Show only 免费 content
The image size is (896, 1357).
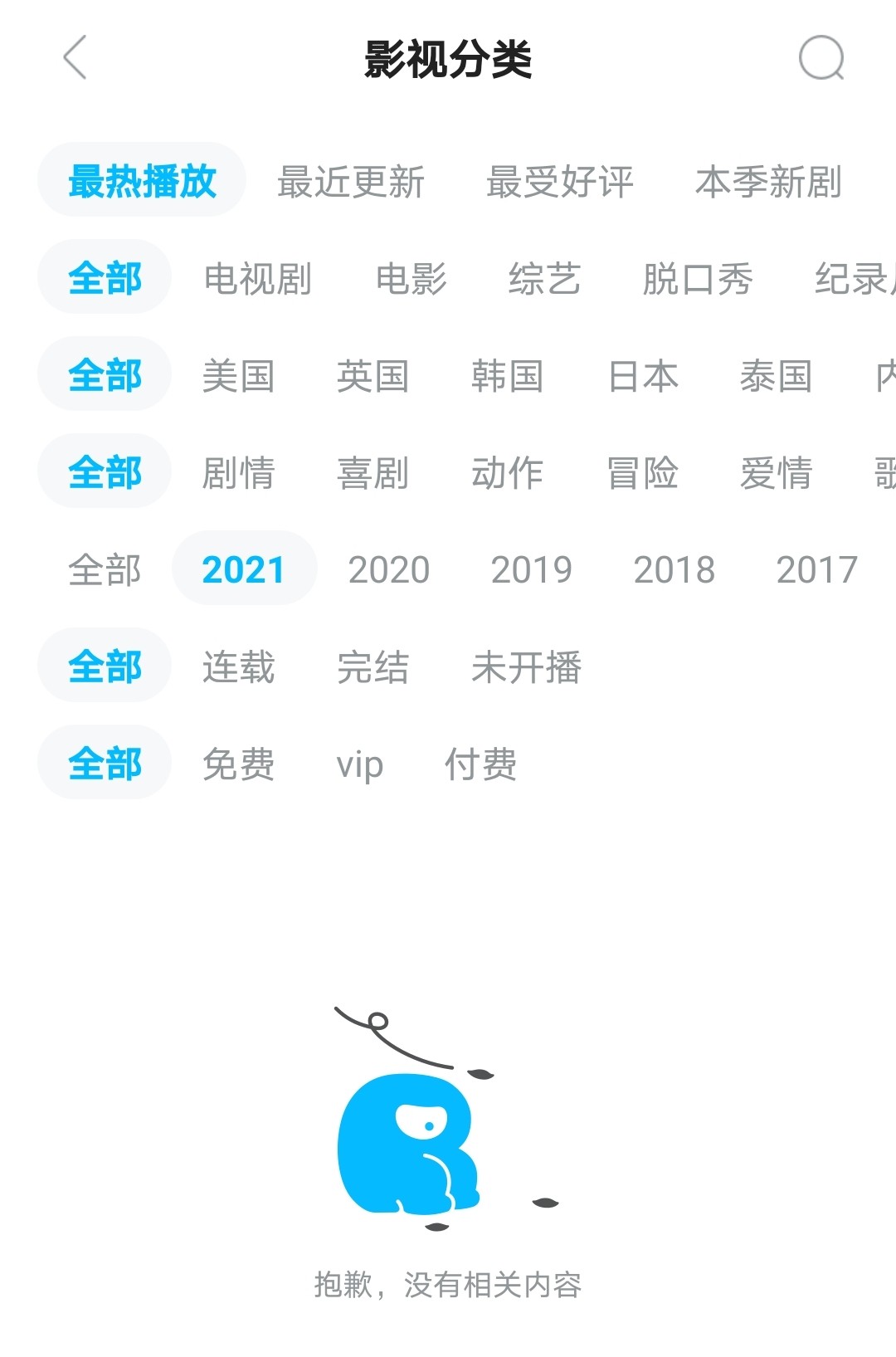click(239, 764)
